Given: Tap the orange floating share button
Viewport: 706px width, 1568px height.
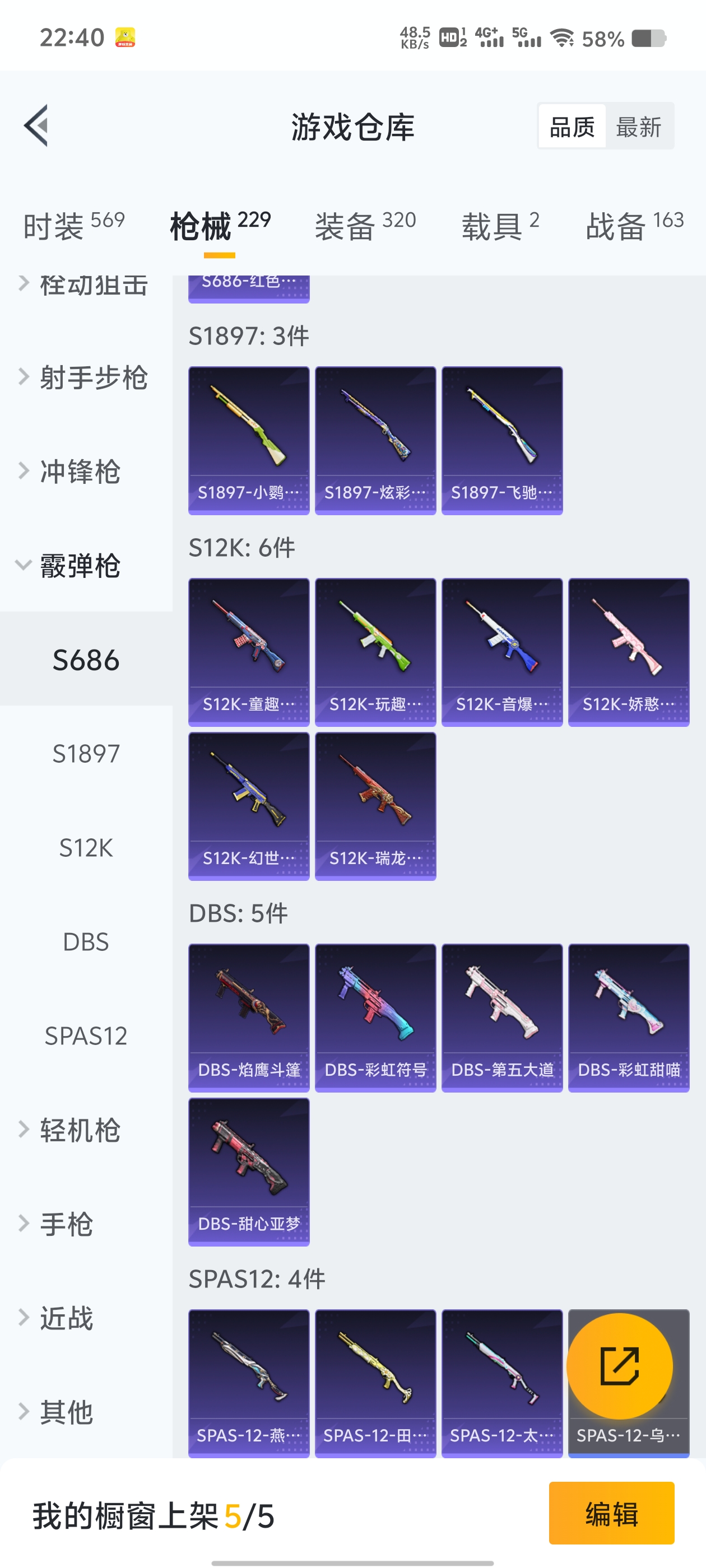Looking at the screenshot, I should [620, 1366].
